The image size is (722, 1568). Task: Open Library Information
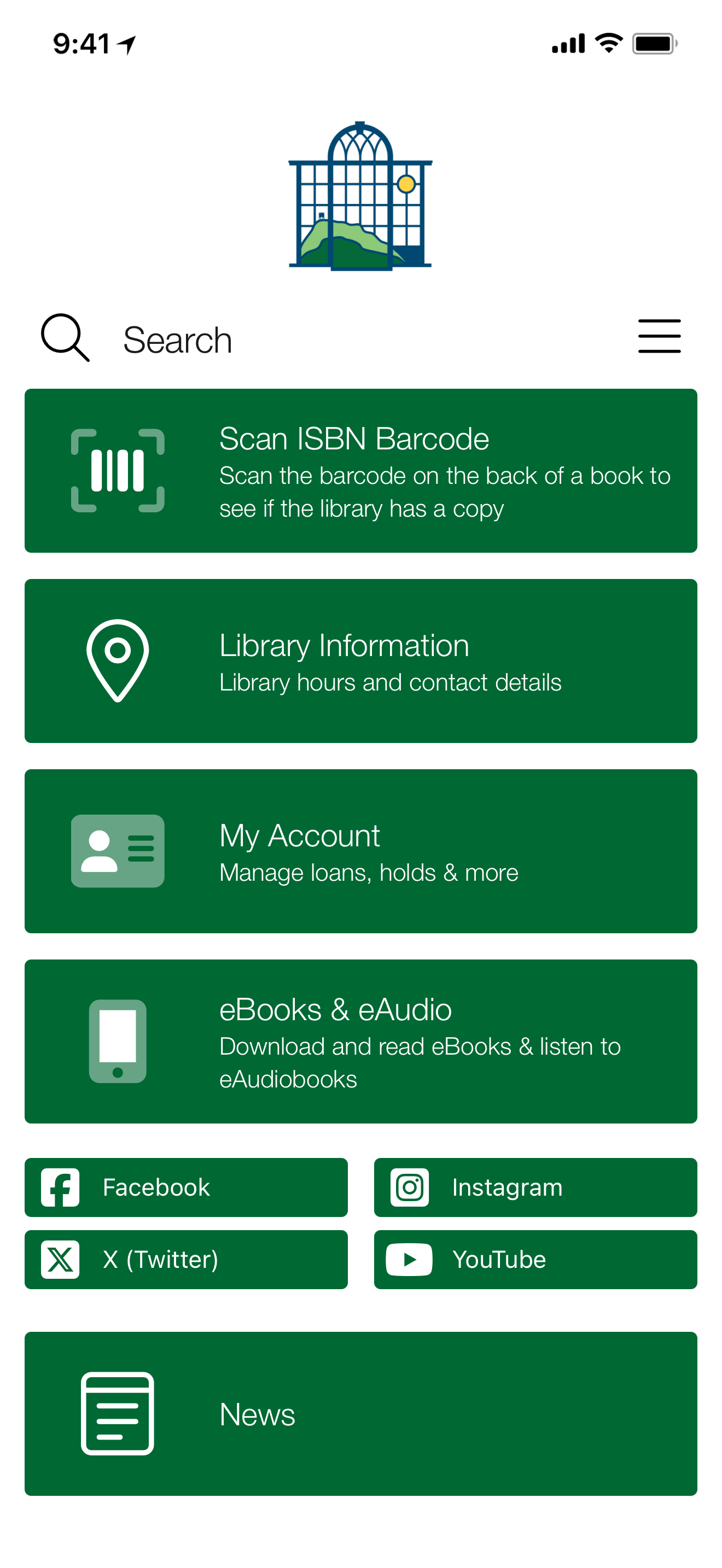pos(360,660)
